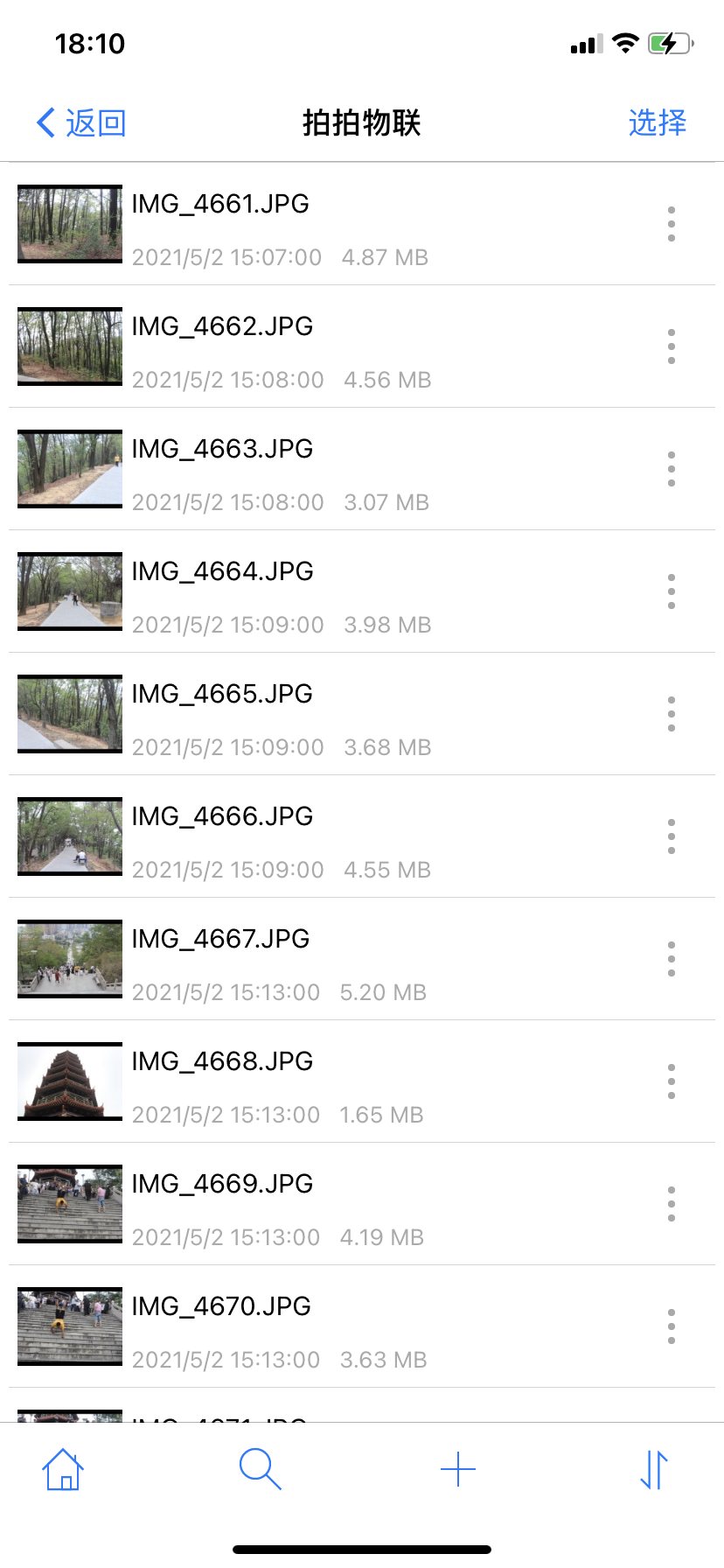Open the sort order arrows icon
The height and width of the screenshot is (1568, 724).
(x=654, y=1469)
